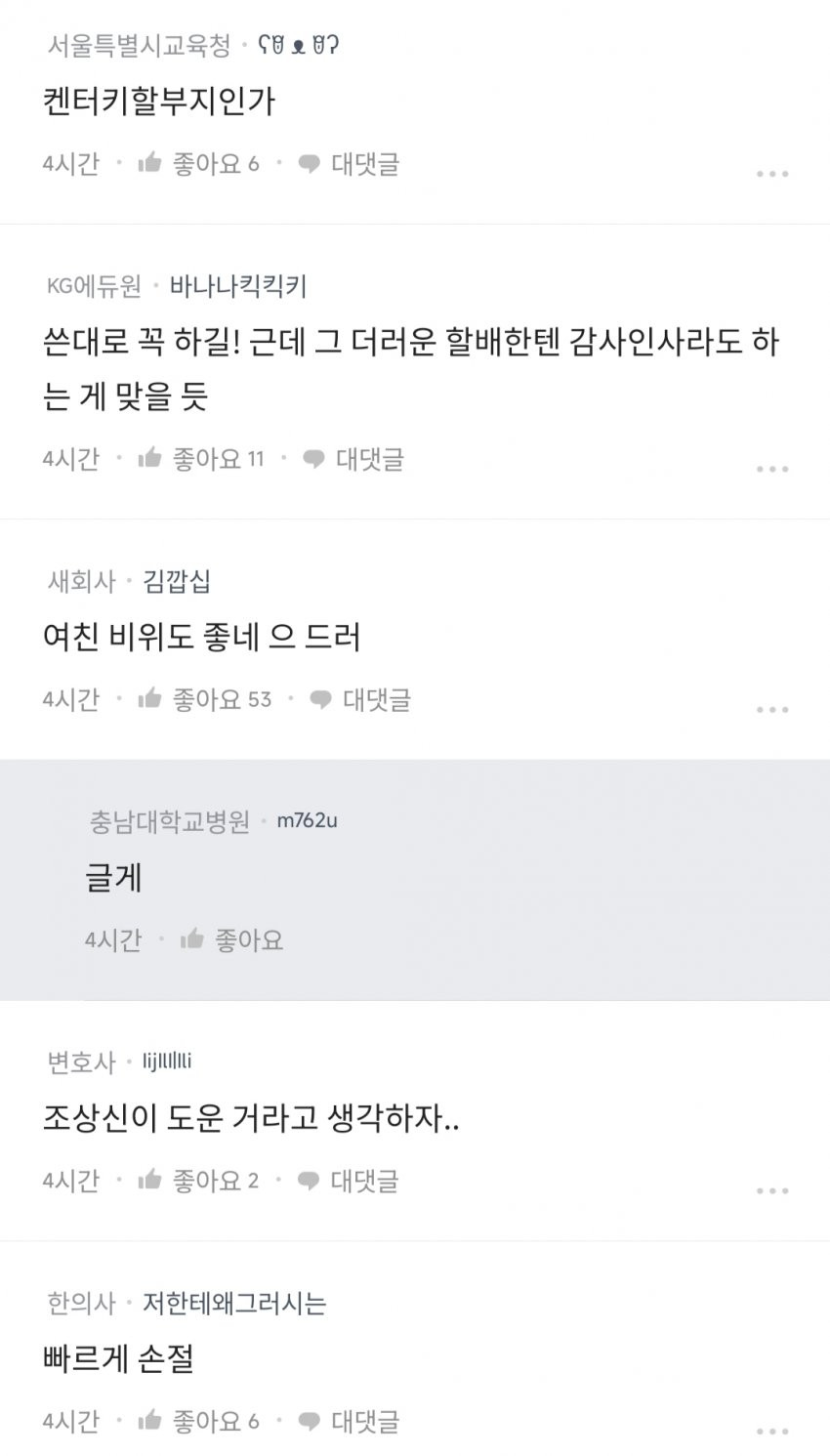The height and width of the screenshot is (1456, 830).
Task: Reply to the 변호사 comment
Action: (349, 1181)
